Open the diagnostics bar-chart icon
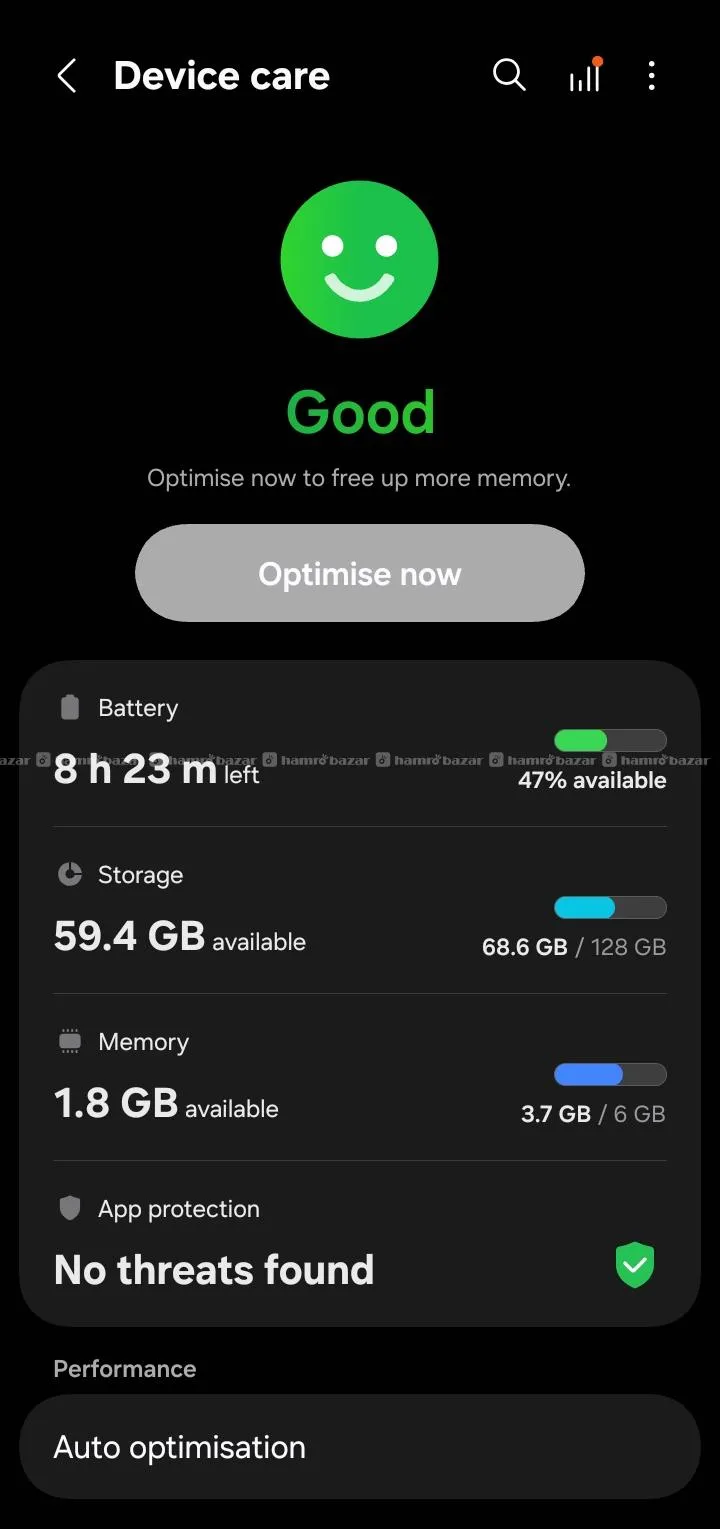 (x=585, y=76)
